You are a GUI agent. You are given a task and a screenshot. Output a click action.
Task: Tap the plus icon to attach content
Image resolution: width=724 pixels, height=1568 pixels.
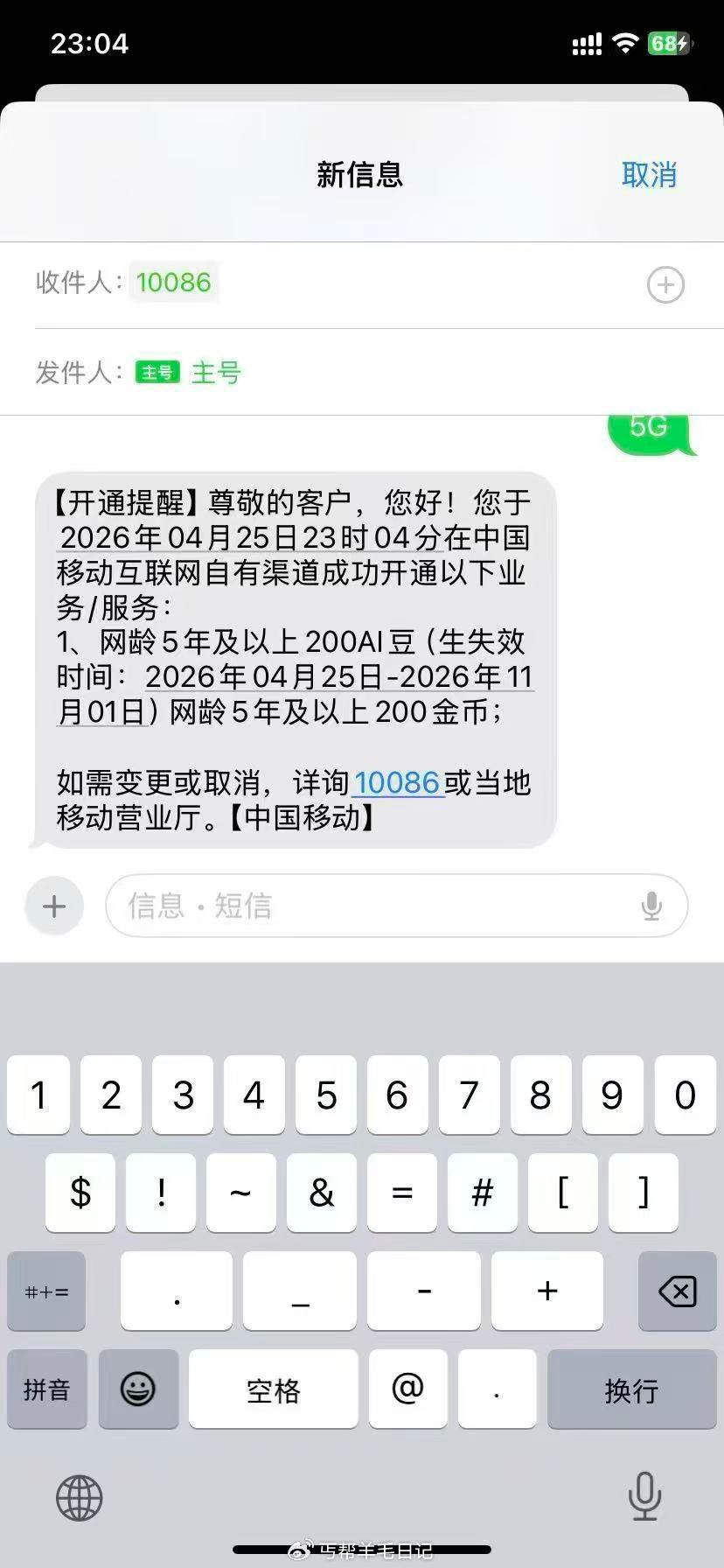point(54,906)
